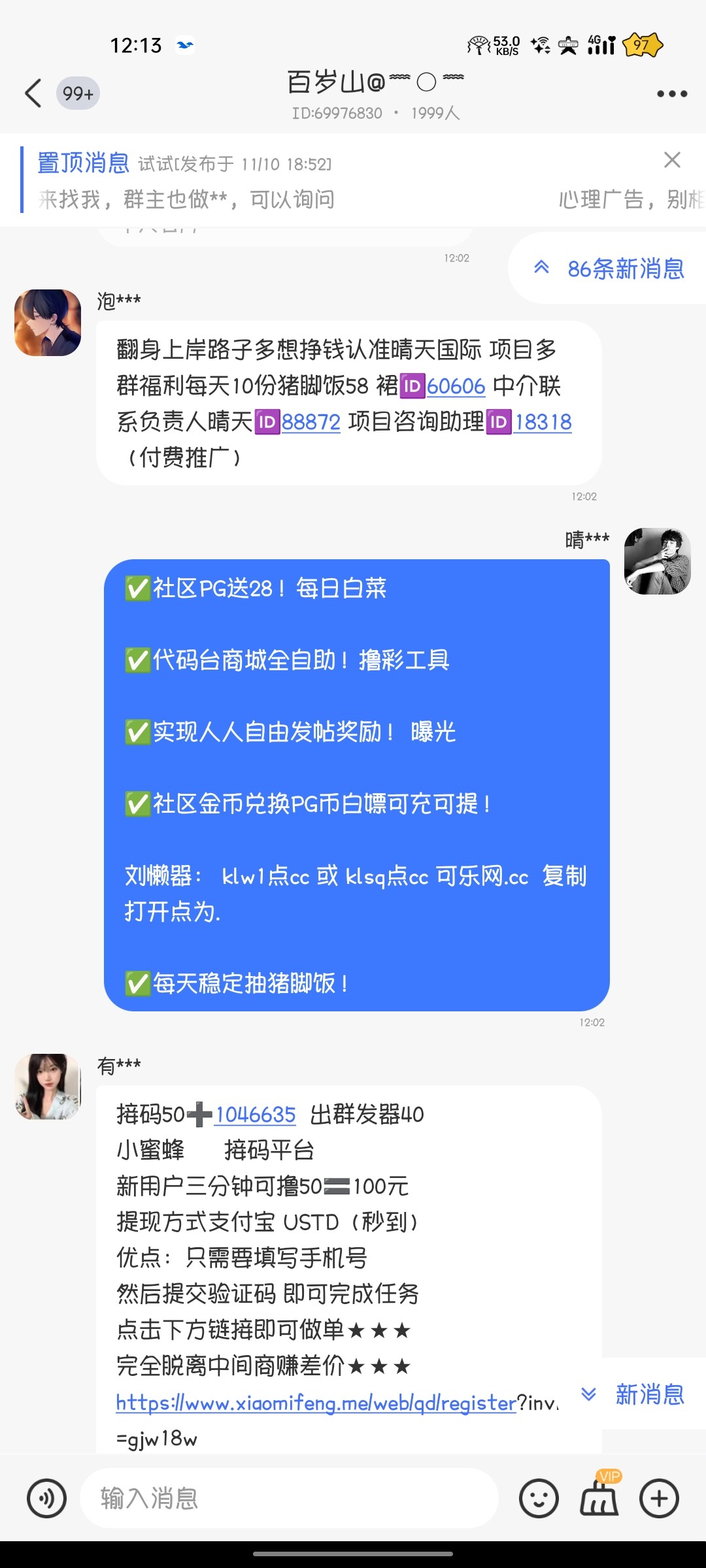
Task: Open the three-dot chat options icon
Action: coord(672,93)
